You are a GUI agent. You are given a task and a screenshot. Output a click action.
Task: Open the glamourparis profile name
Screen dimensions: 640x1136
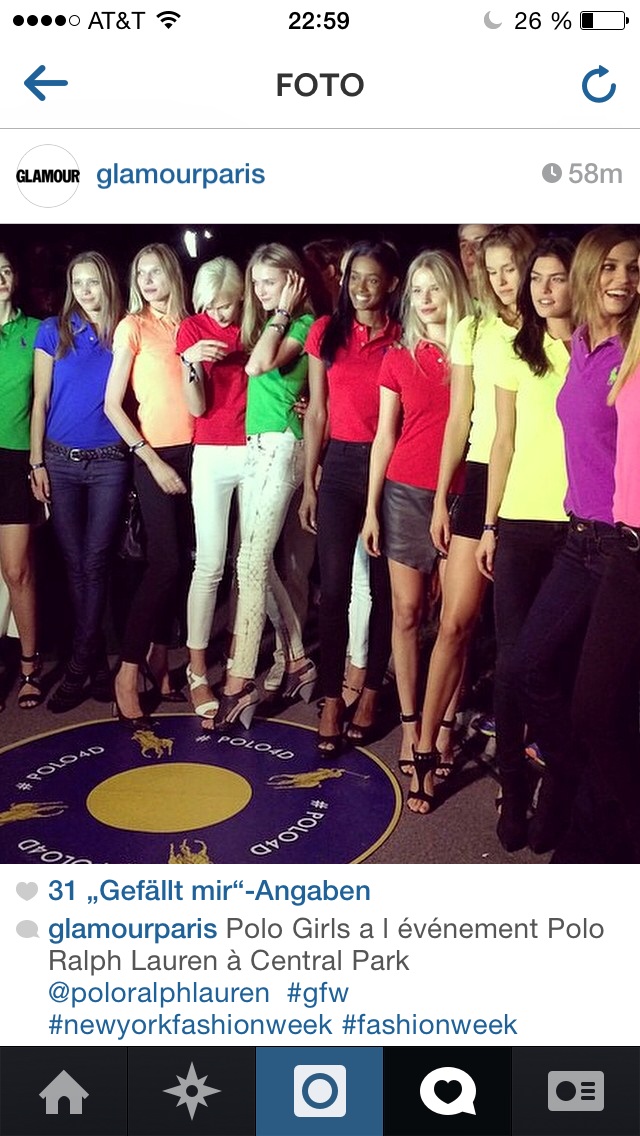180,175
